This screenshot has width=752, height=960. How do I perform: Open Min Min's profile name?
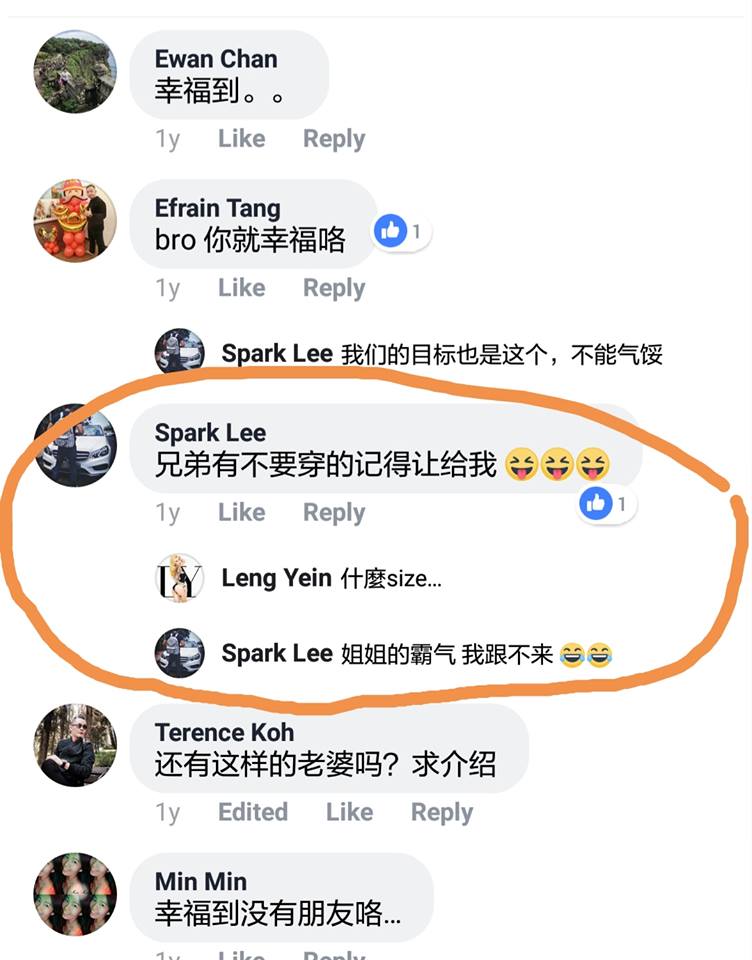tap(200, 882)
